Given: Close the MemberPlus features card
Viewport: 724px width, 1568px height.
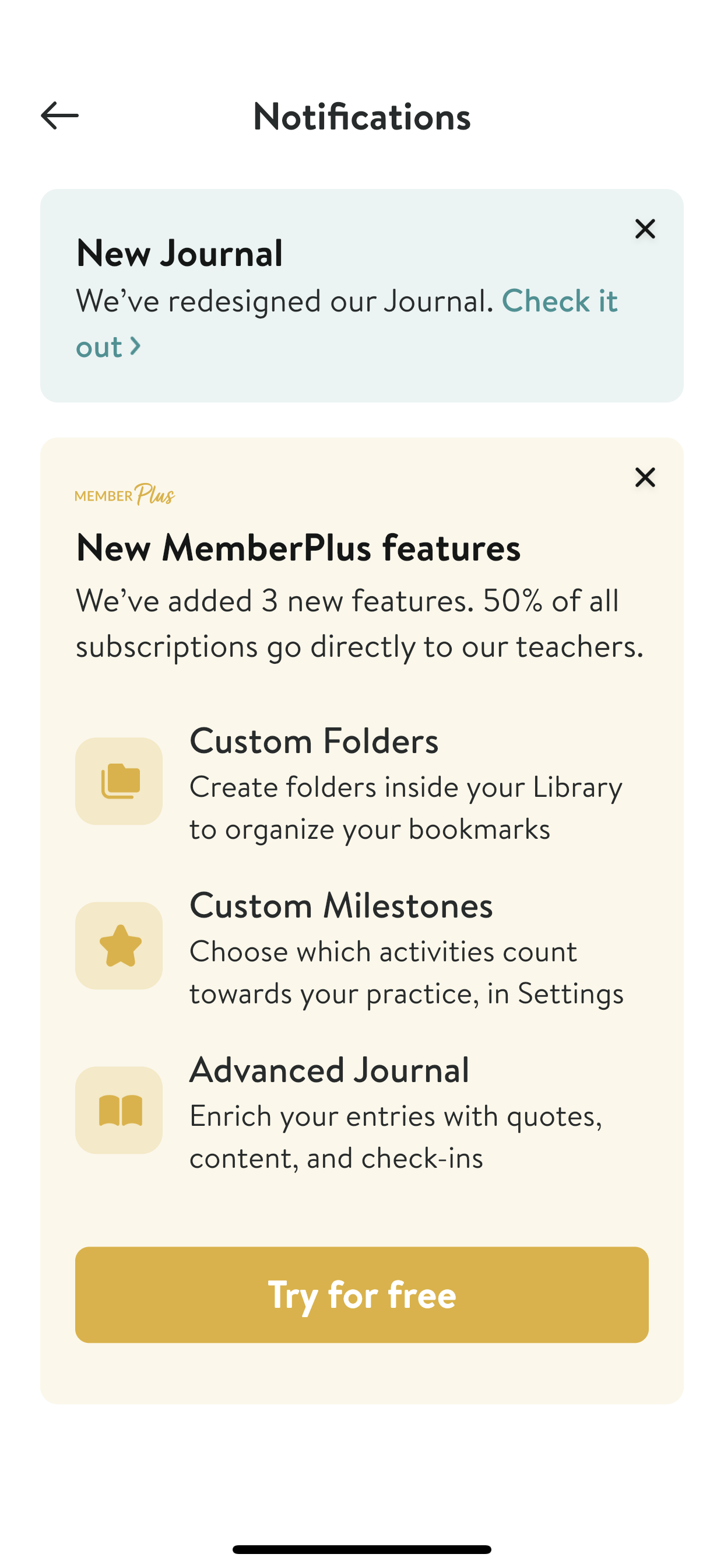Looking at the screenshot, I should [x=645, y=477].
